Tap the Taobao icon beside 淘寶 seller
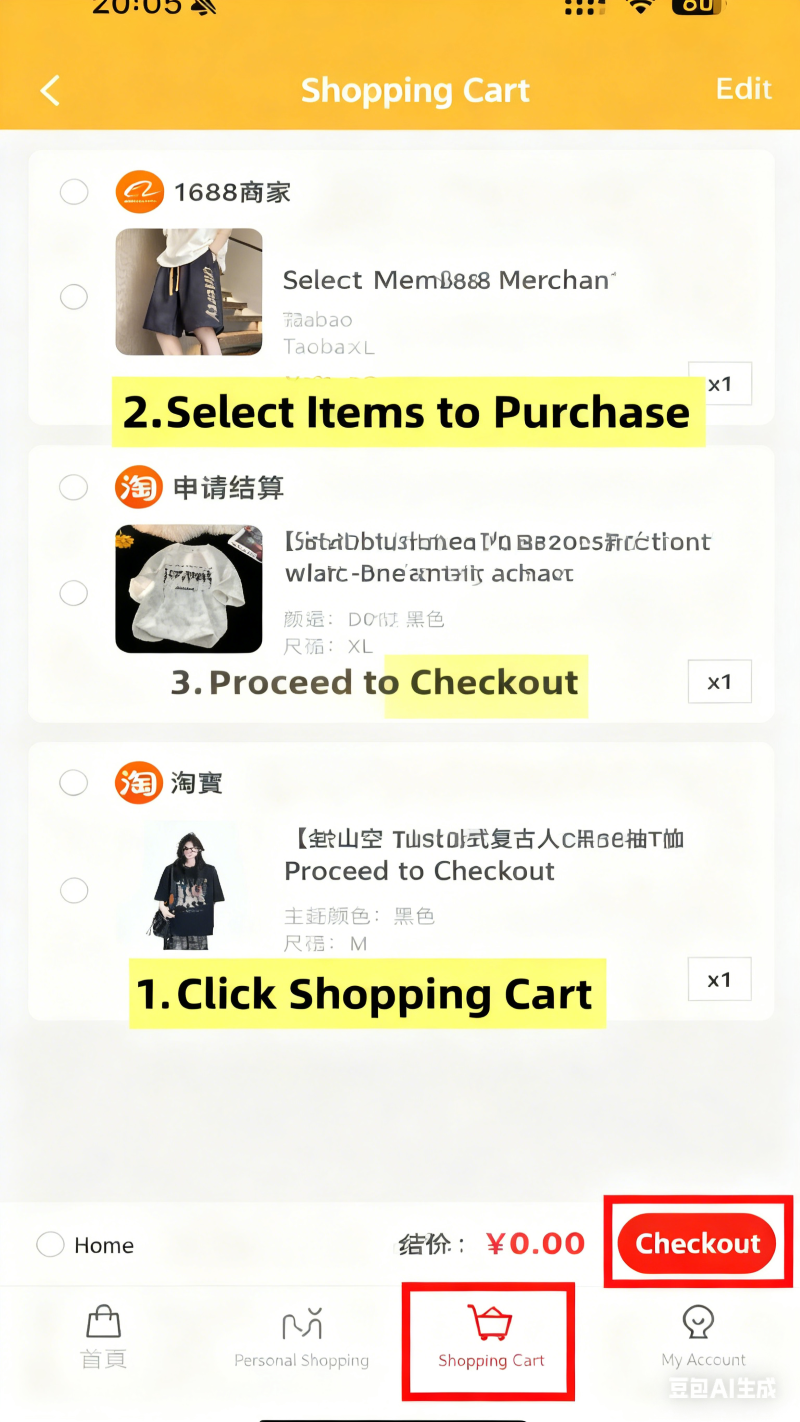Screen dimensions: 800x1422 (x=138, y=783)
